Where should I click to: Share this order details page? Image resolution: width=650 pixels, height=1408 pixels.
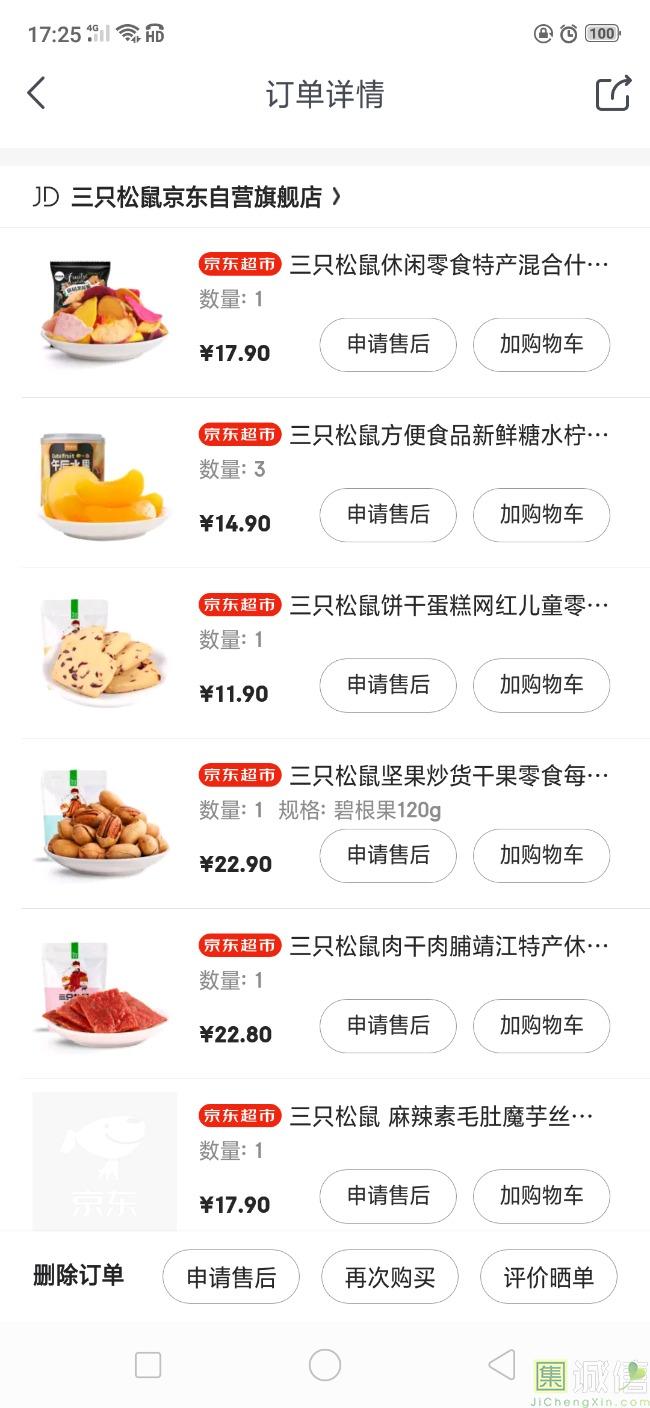pyautogui.click(x=613, y=94)
